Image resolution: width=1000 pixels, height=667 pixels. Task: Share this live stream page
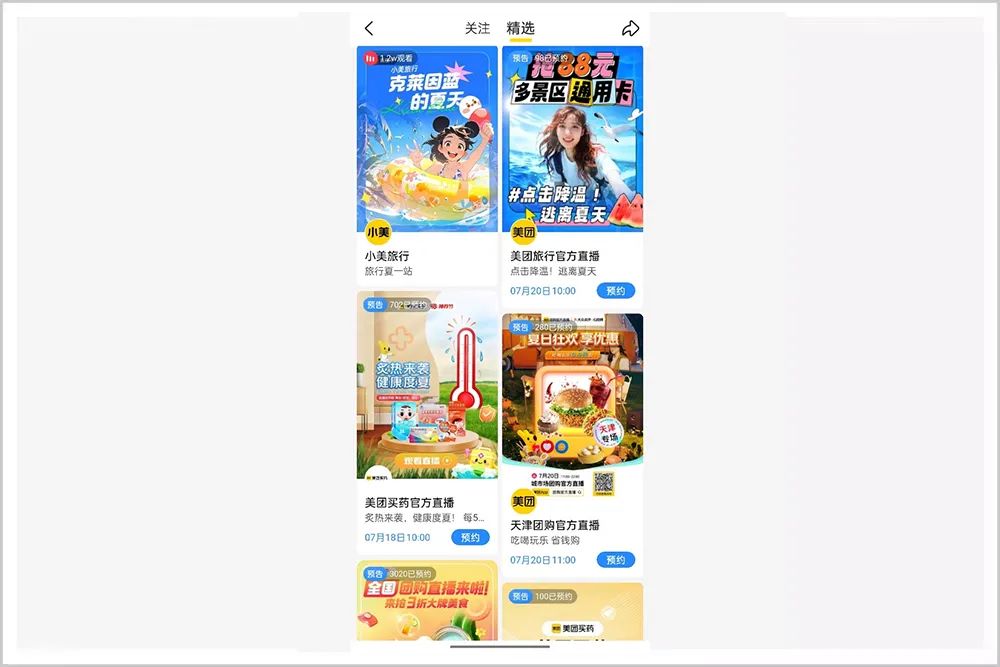[x=630, y=28]
